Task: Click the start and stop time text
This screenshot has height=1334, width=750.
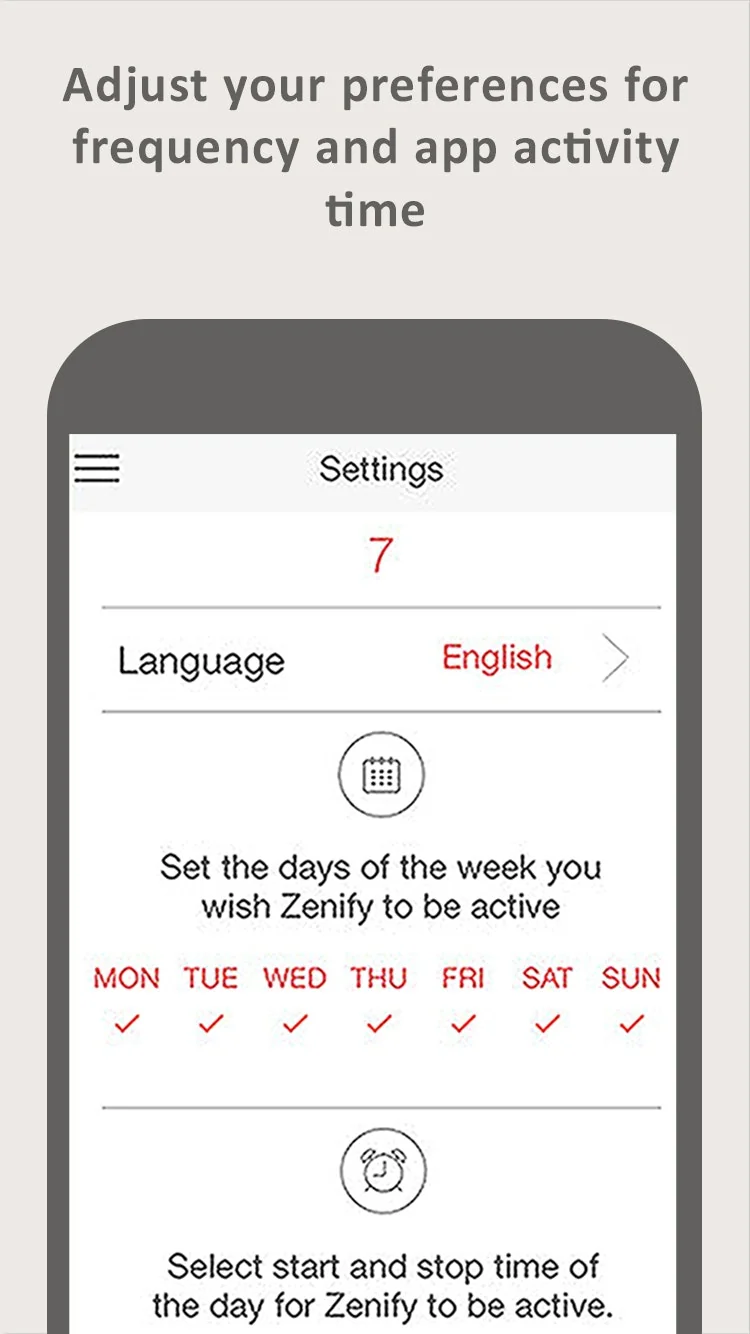Action: 381,1285
